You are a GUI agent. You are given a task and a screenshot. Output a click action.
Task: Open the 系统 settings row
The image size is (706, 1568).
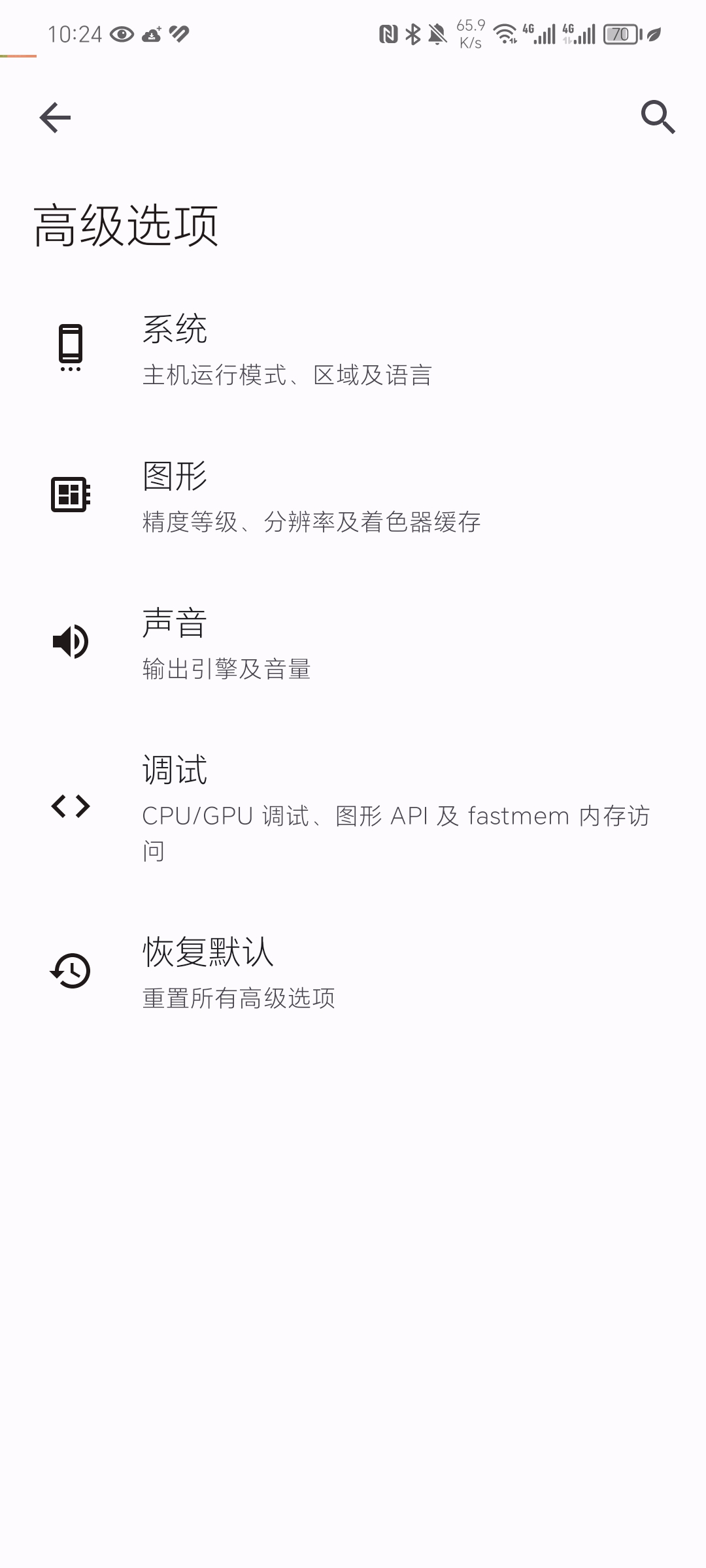coord(353,349)
